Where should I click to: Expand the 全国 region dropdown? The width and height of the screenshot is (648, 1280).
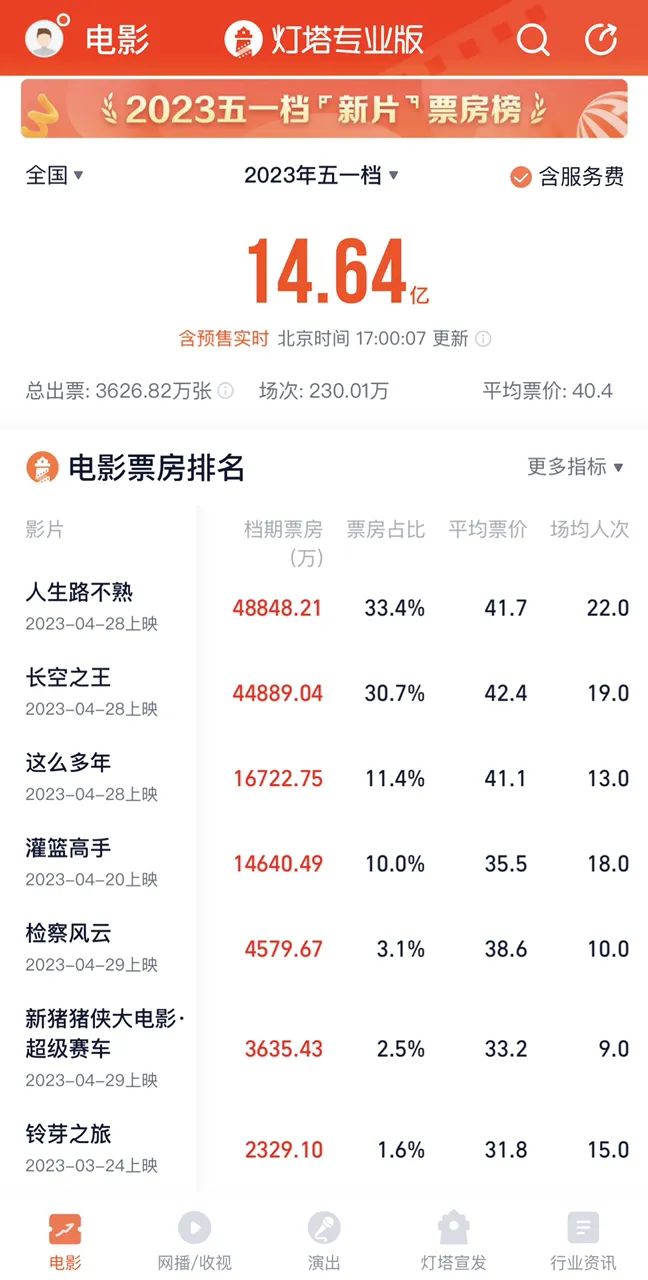tap(55, 175)
